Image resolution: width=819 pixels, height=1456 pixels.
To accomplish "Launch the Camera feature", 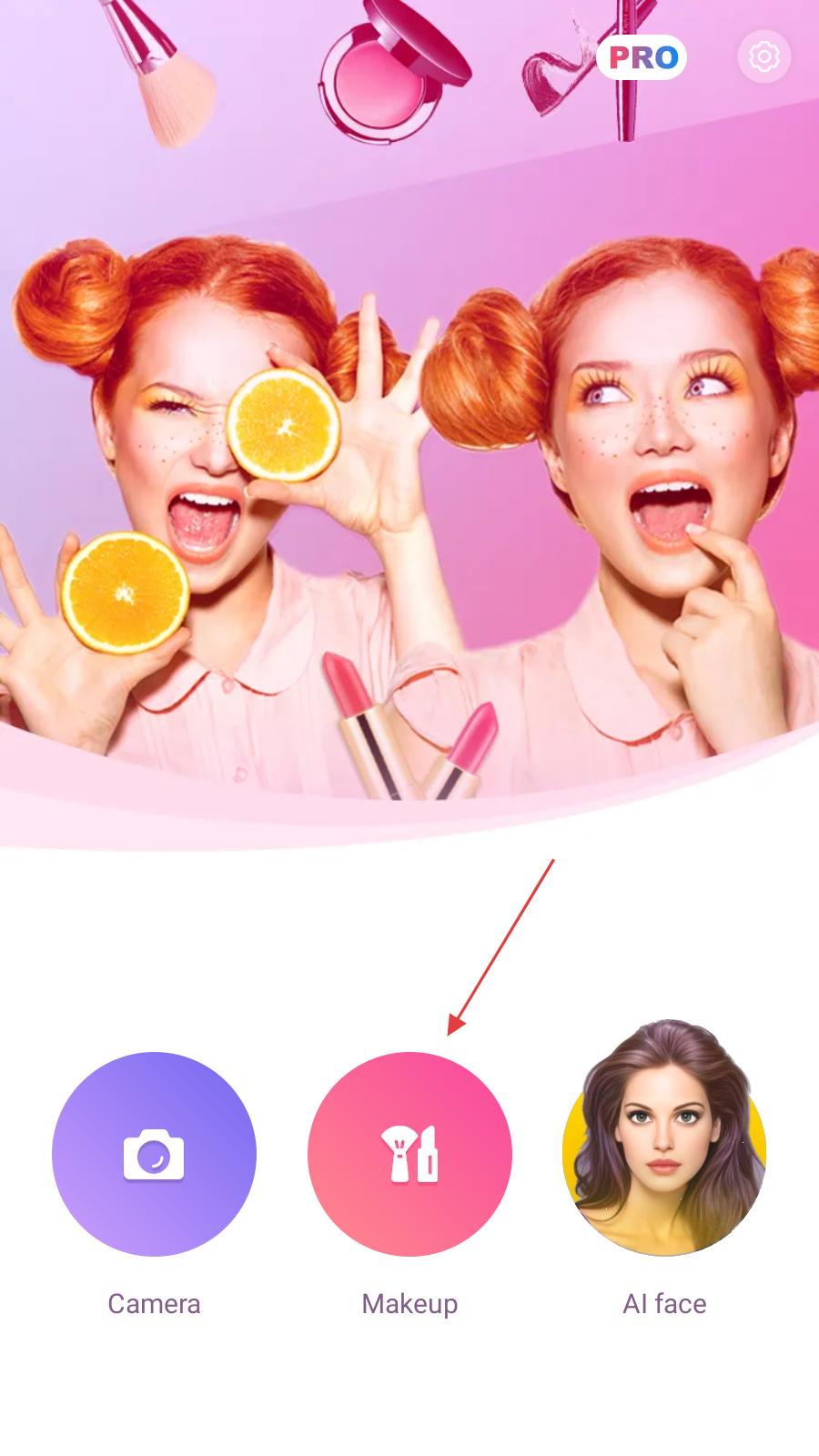I will [x=154, y=1154].
